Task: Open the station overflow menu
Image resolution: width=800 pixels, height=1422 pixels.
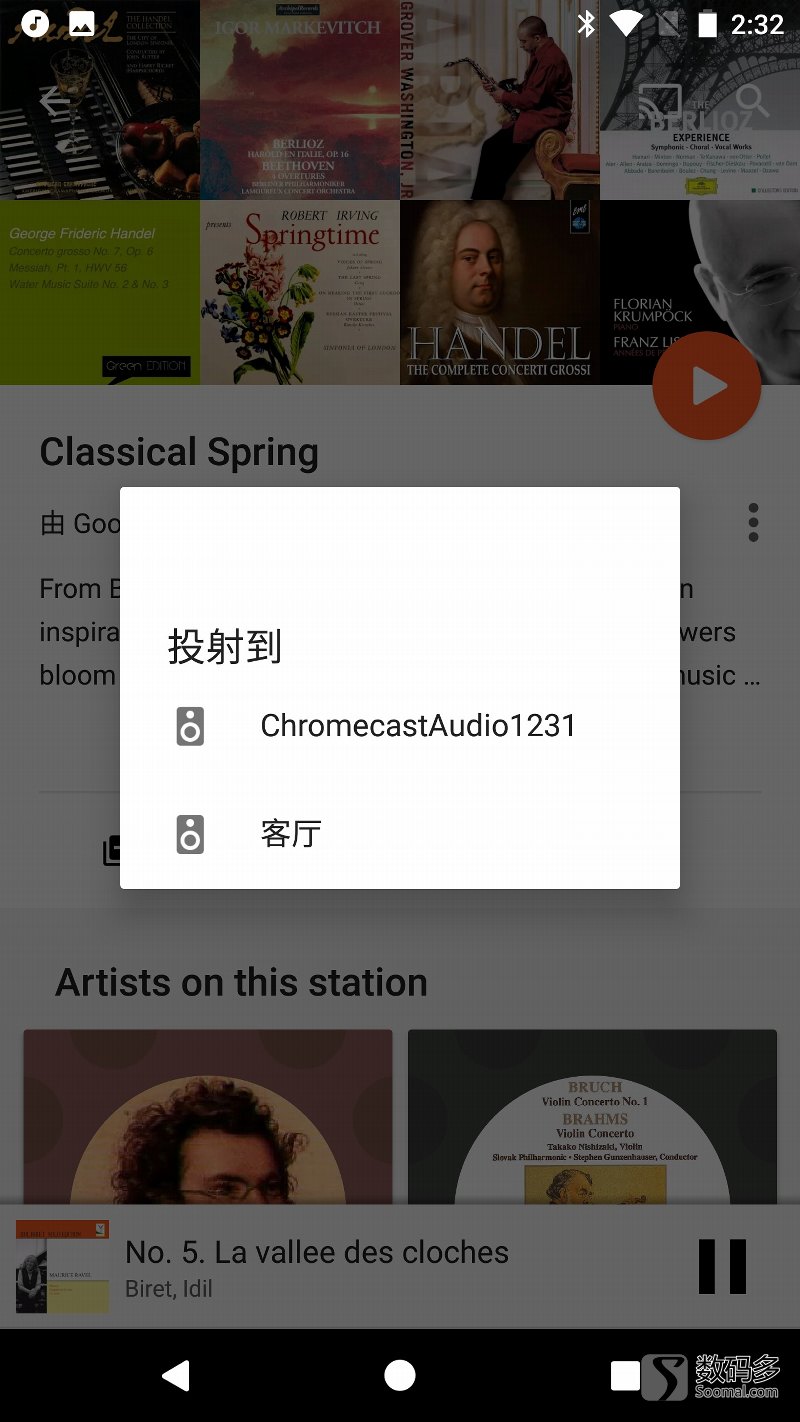Action: [x=753, y=522]
